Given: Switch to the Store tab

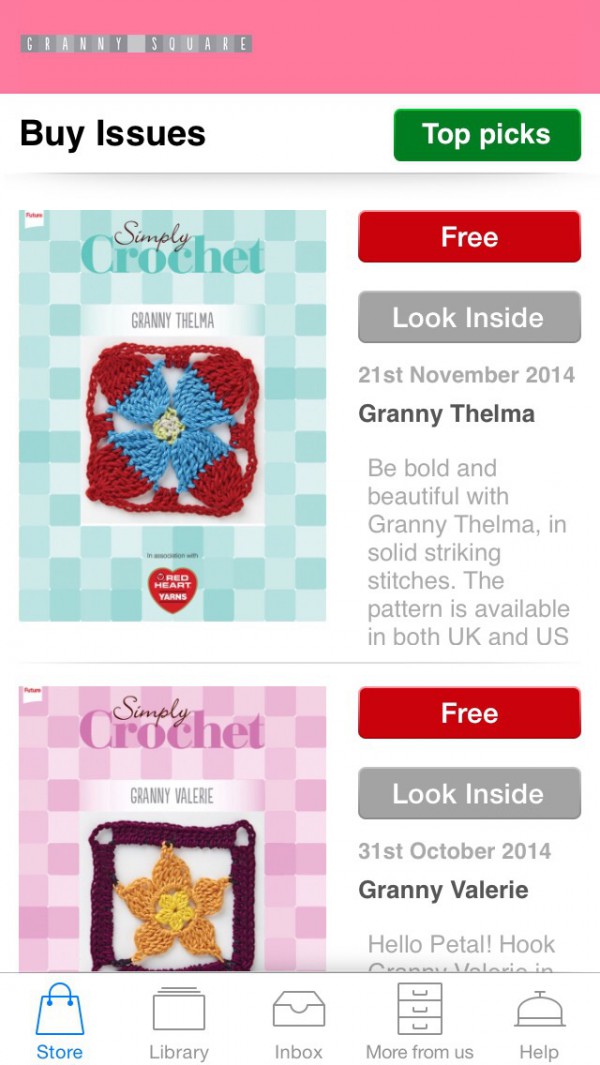Looking at the screenshot, I should click(x=60, y=1021).
